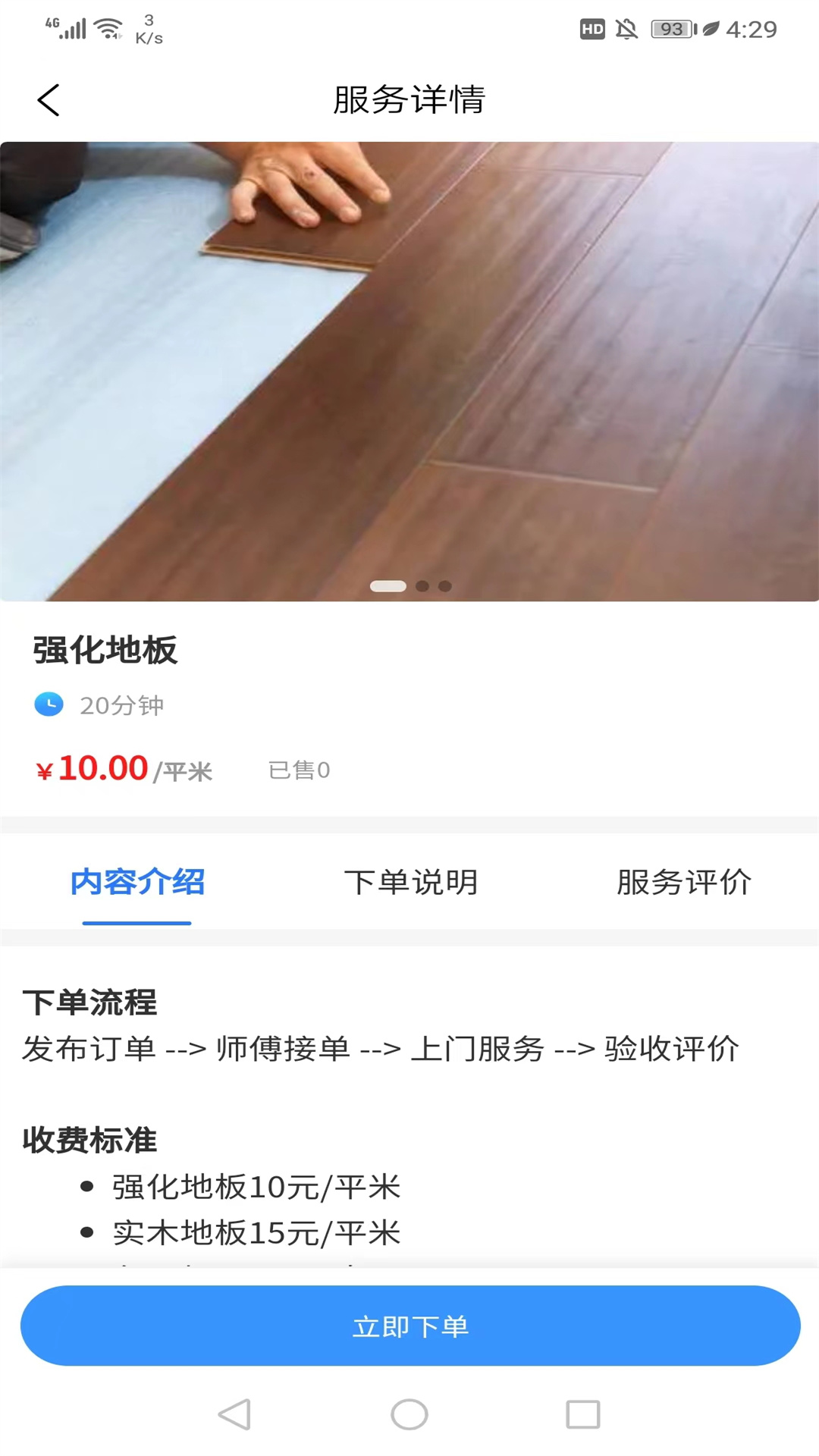The width and height of the screenshot is (819, 1456).
Task: Tap the home circle in navigation bar
Action: click(x=409, y=1413)
